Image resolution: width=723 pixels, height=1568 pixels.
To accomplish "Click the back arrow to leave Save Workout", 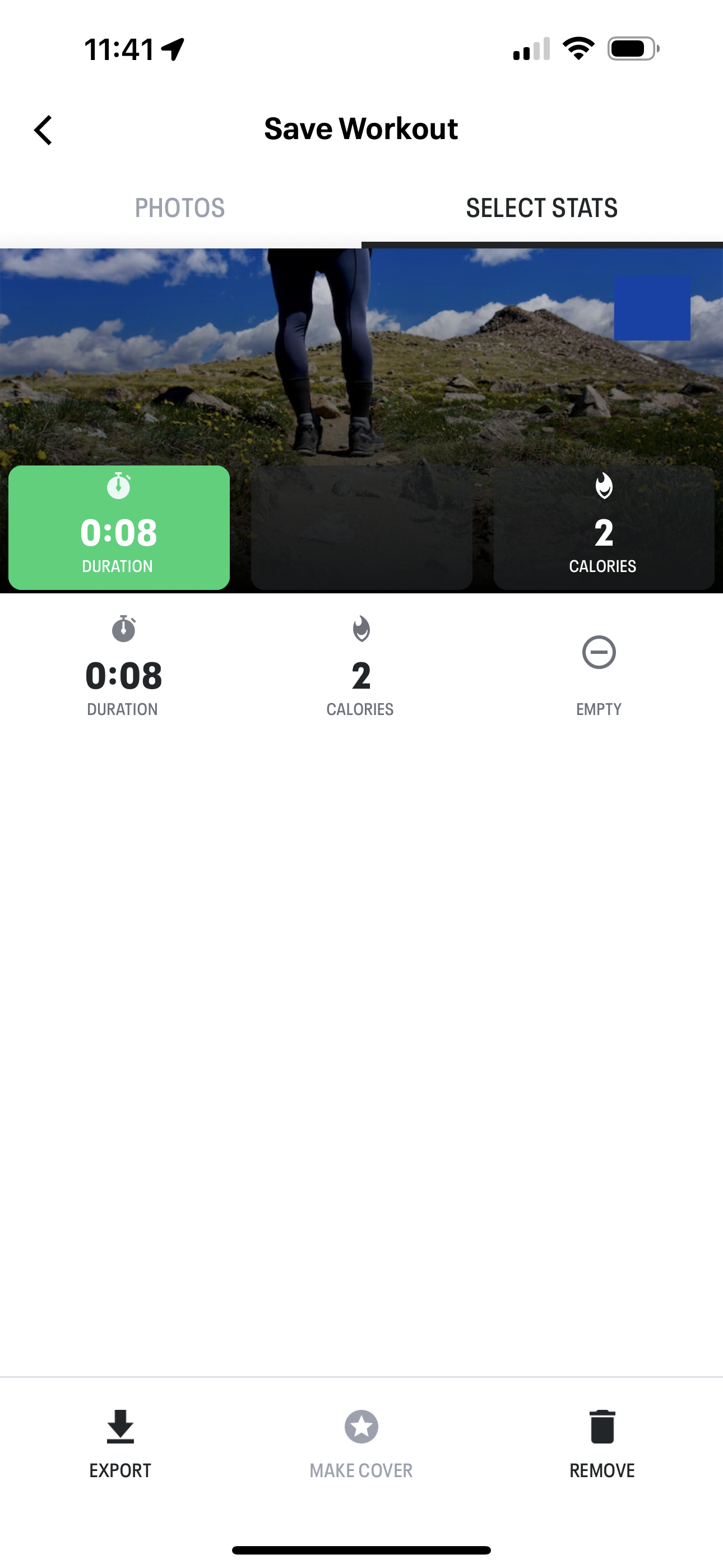I will point(43,130).
